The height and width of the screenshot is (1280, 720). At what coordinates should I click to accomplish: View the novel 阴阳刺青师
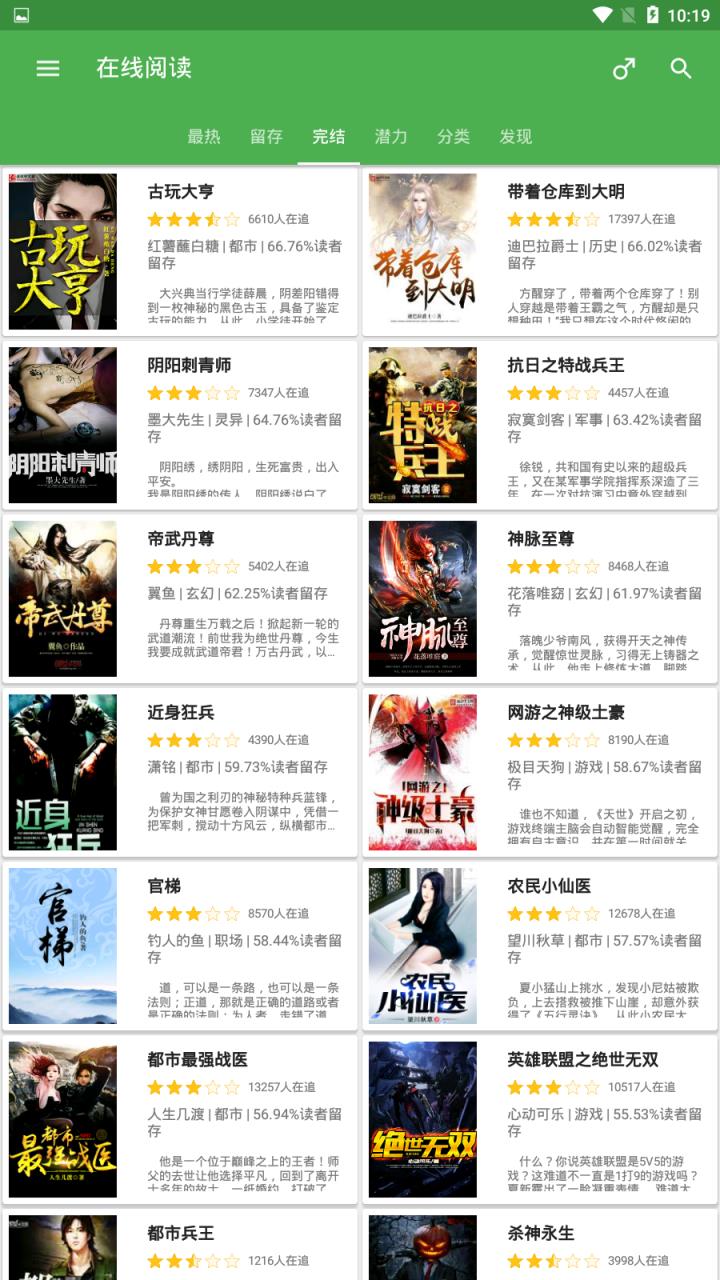180,425
